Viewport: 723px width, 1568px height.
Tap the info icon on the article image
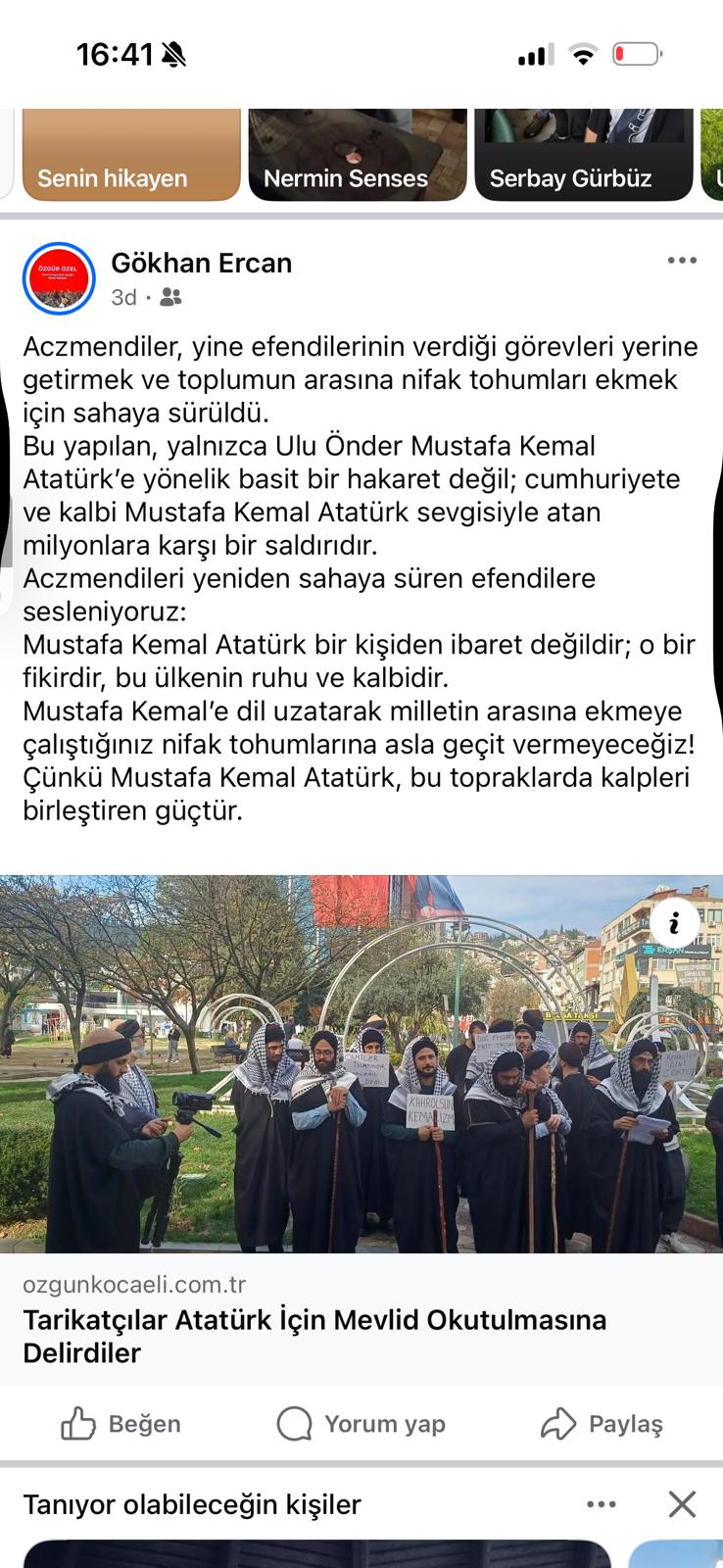[x=674, y=923]
